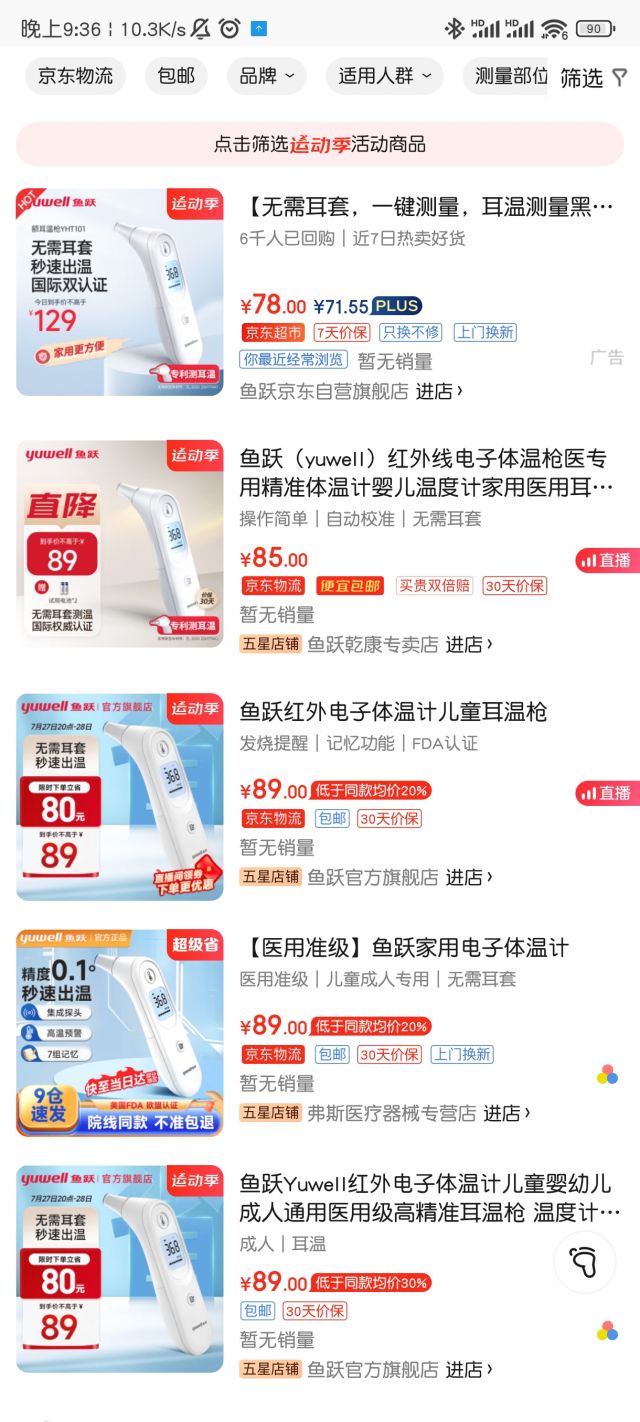Open the 鱼跃红外电子体温计儿童耳温枪 product
Screen dimensions: 640x1422
pos(394,712)
